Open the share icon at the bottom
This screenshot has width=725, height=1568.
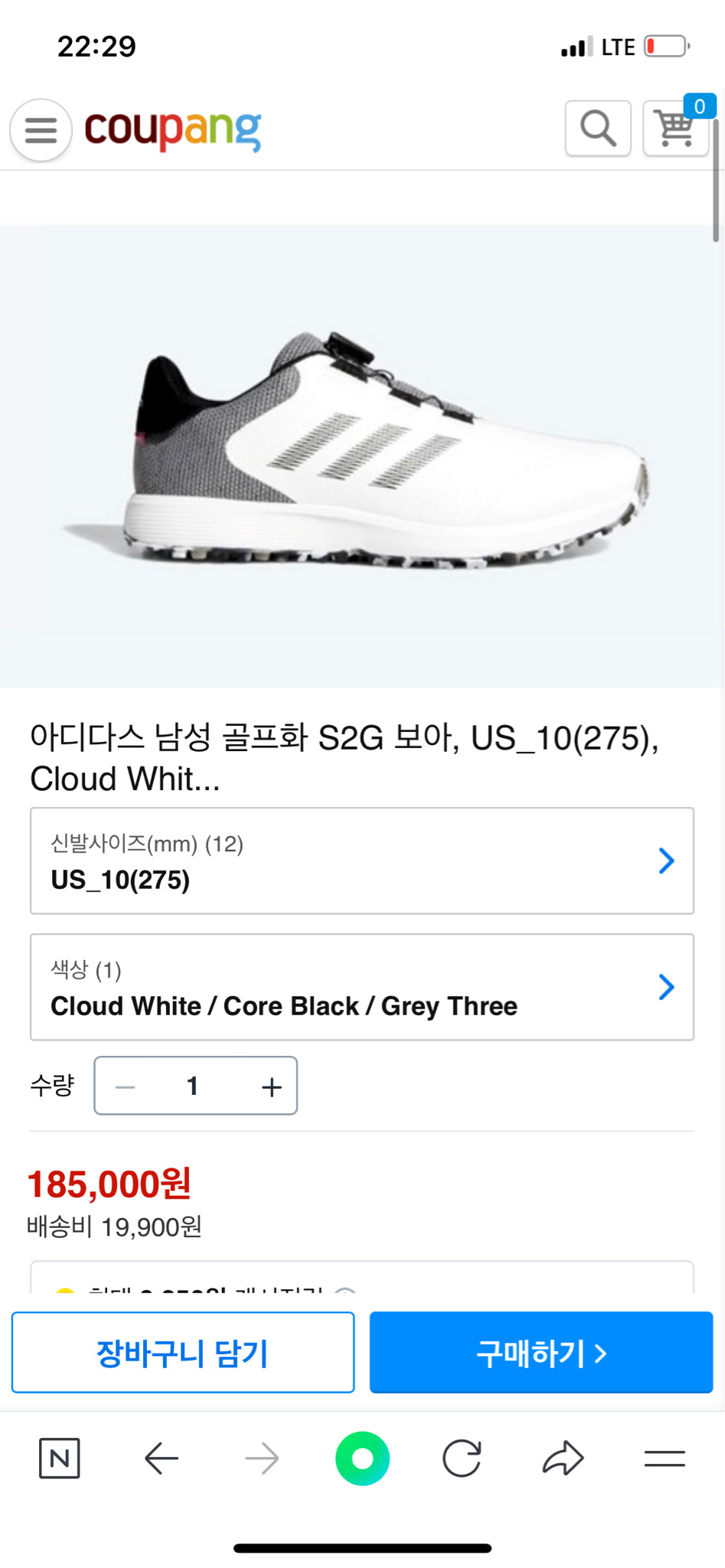[x=563, y=1459]
